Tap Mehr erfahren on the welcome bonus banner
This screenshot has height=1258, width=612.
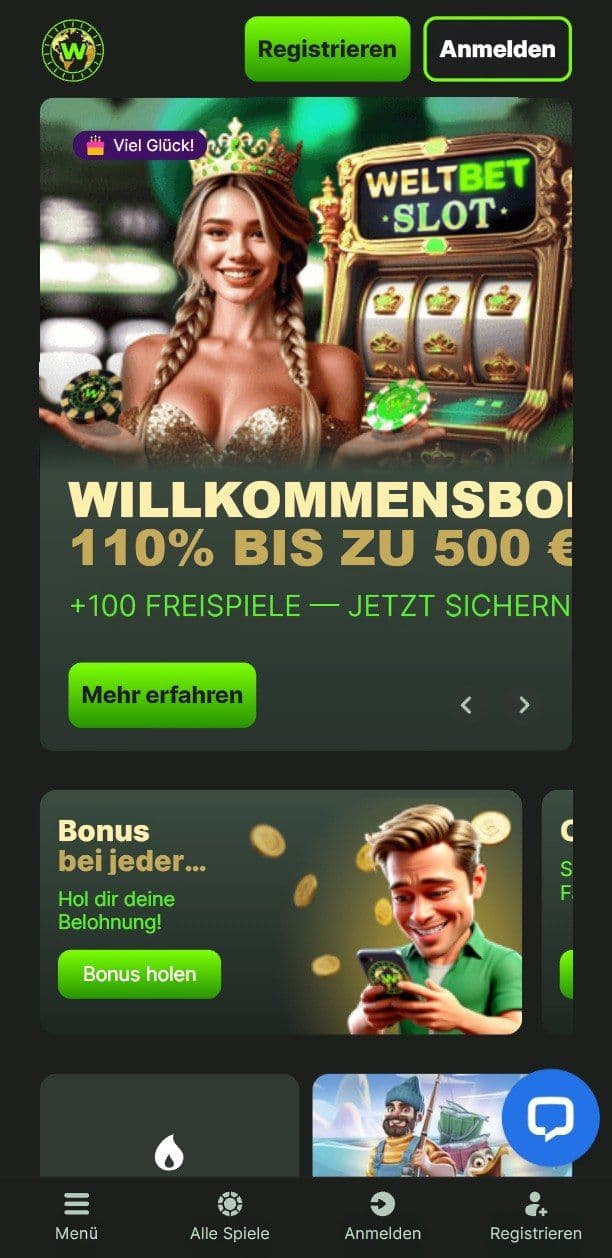point(162,695)
